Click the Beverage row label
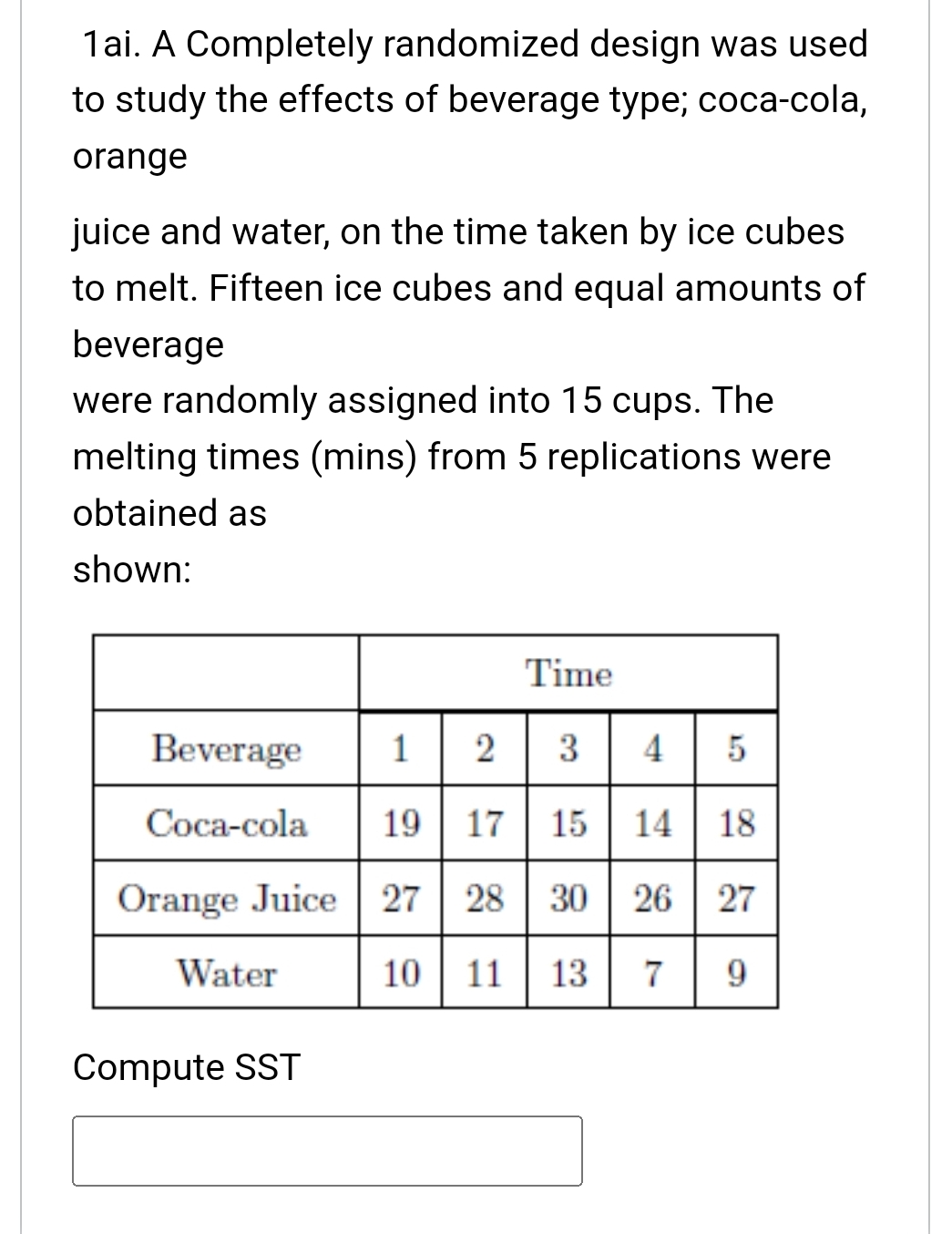 (x=226, y=749)
